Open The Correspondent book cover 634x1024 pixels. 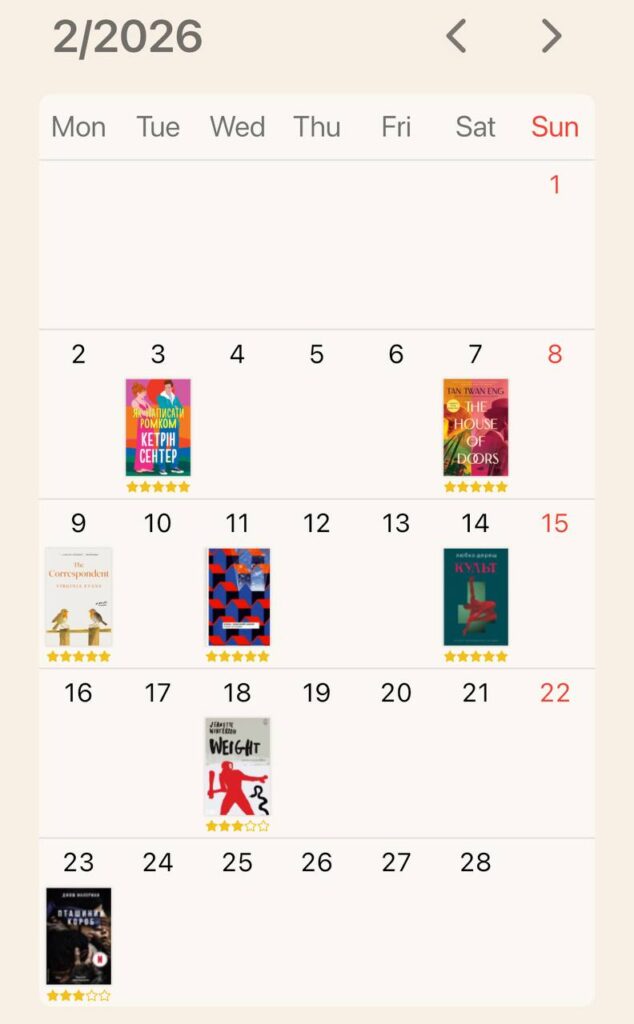[x=79, y=596]
